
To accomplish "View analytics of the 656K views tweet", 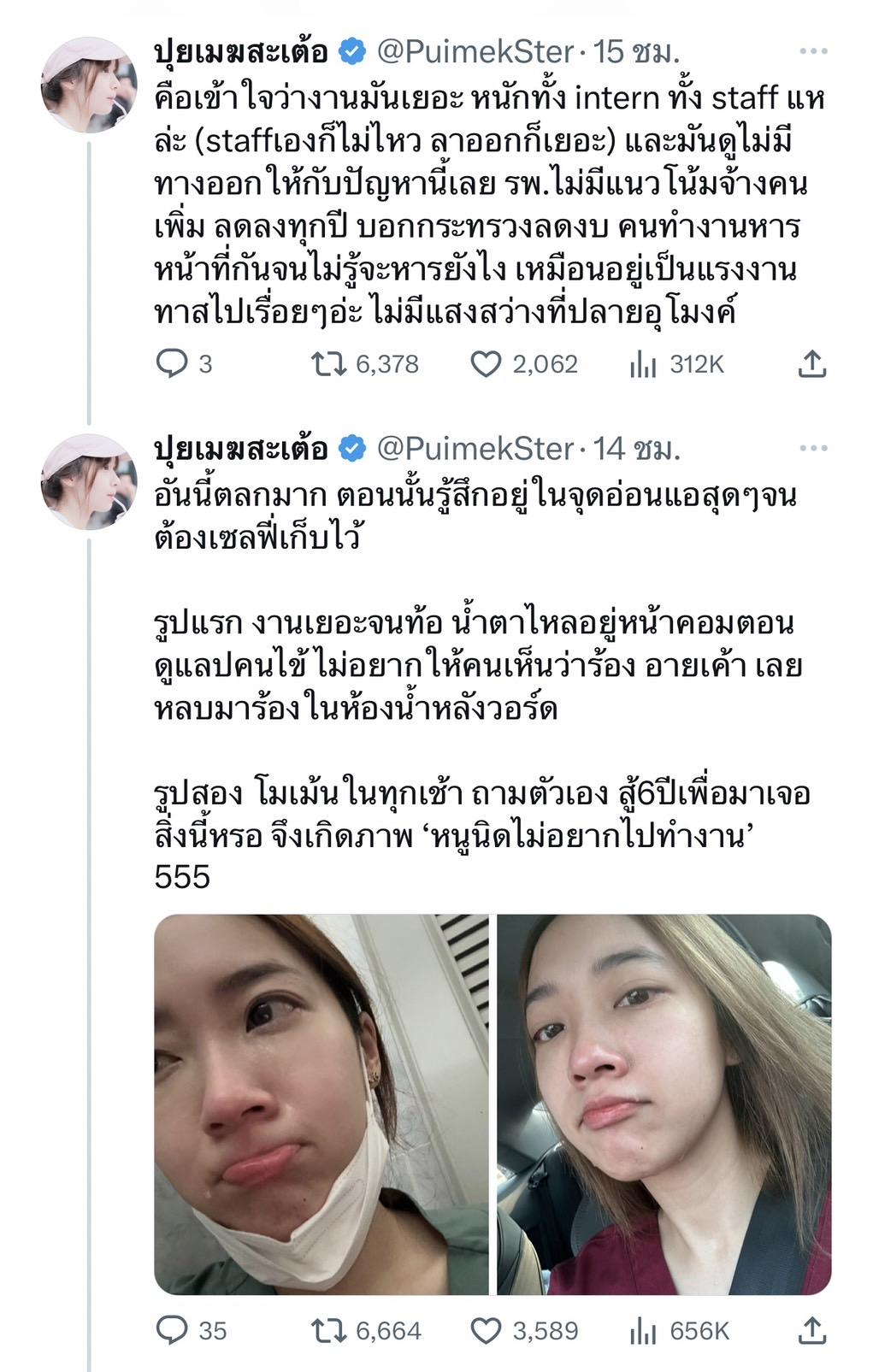I will (643, 1331).
